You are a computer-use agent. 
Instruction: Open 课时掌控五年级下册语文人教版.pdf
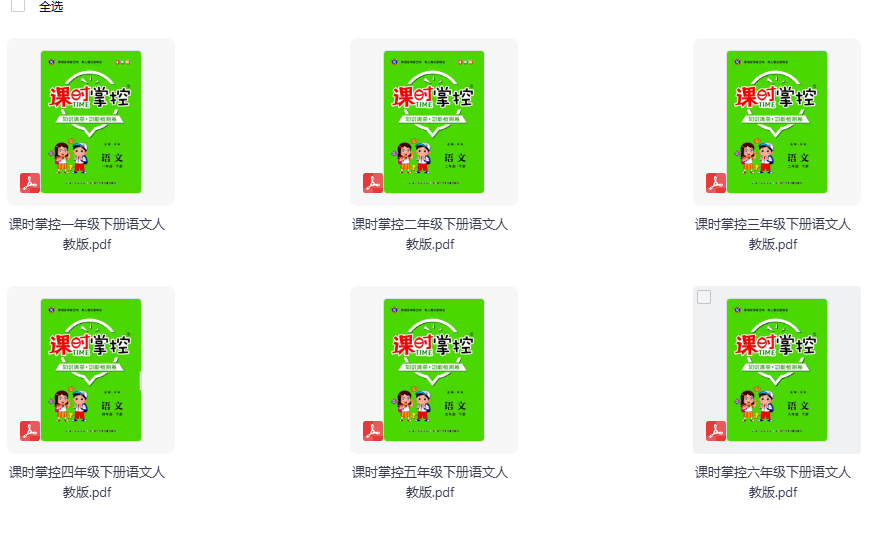[434, 370]
